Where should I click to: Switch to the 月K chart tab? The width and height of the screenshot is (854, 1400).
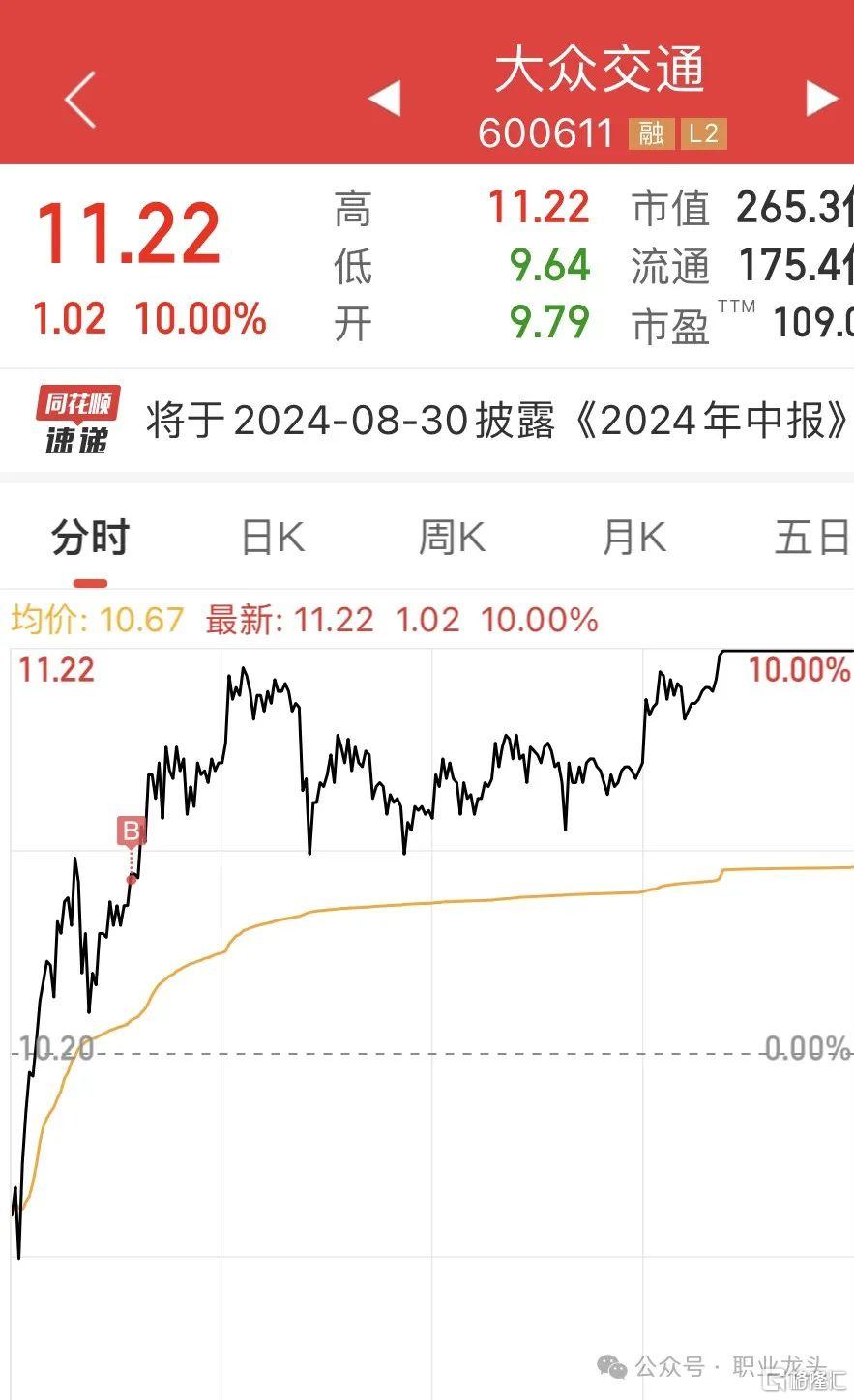coord(633,538)
